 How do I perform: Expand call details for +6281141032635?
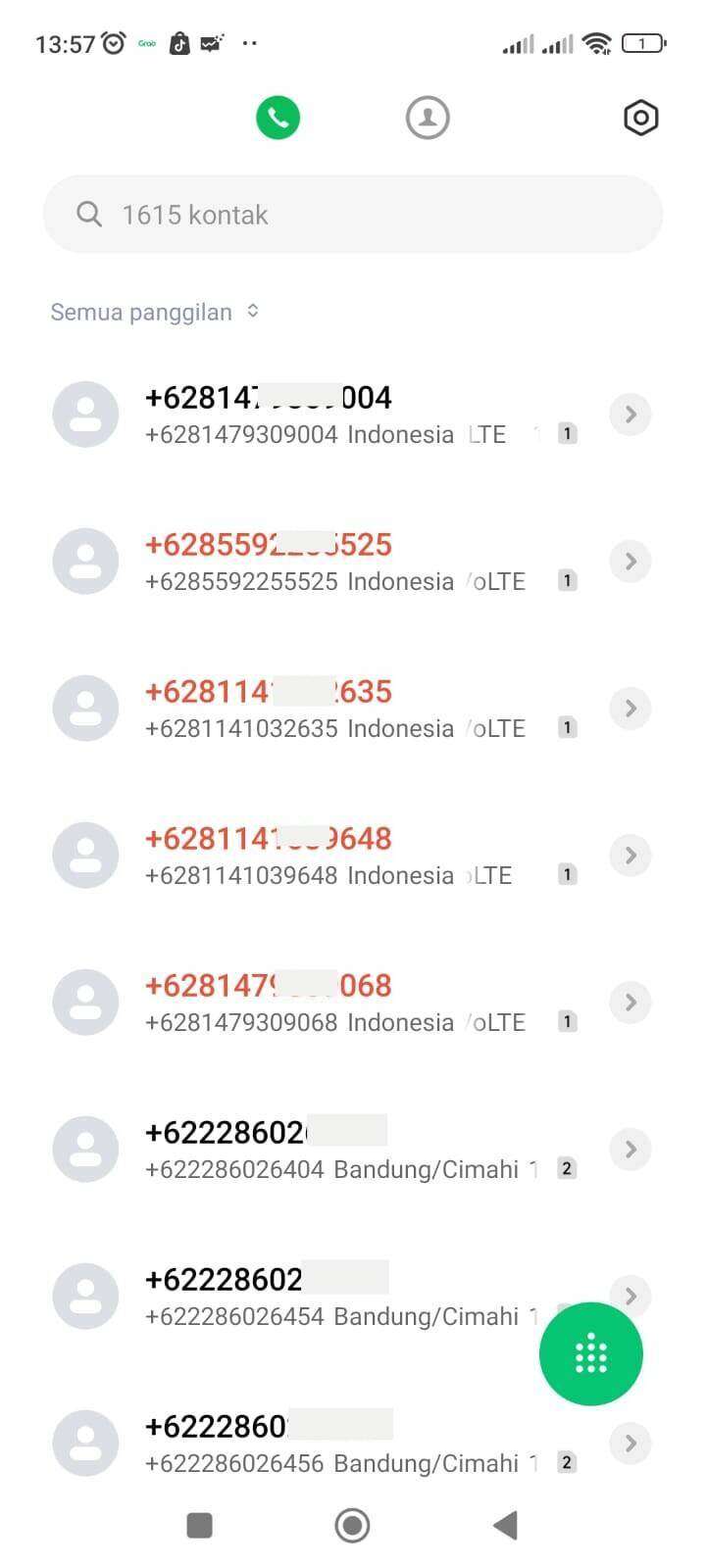coord(630,708)
